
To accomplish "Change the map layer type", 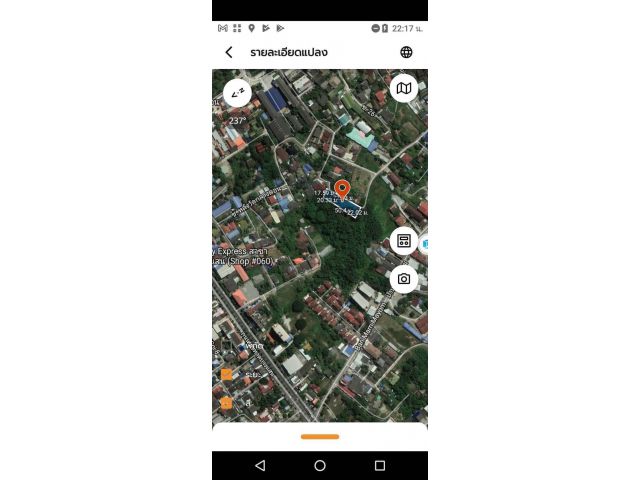I will pyautogui.click(x=403, y=89).
